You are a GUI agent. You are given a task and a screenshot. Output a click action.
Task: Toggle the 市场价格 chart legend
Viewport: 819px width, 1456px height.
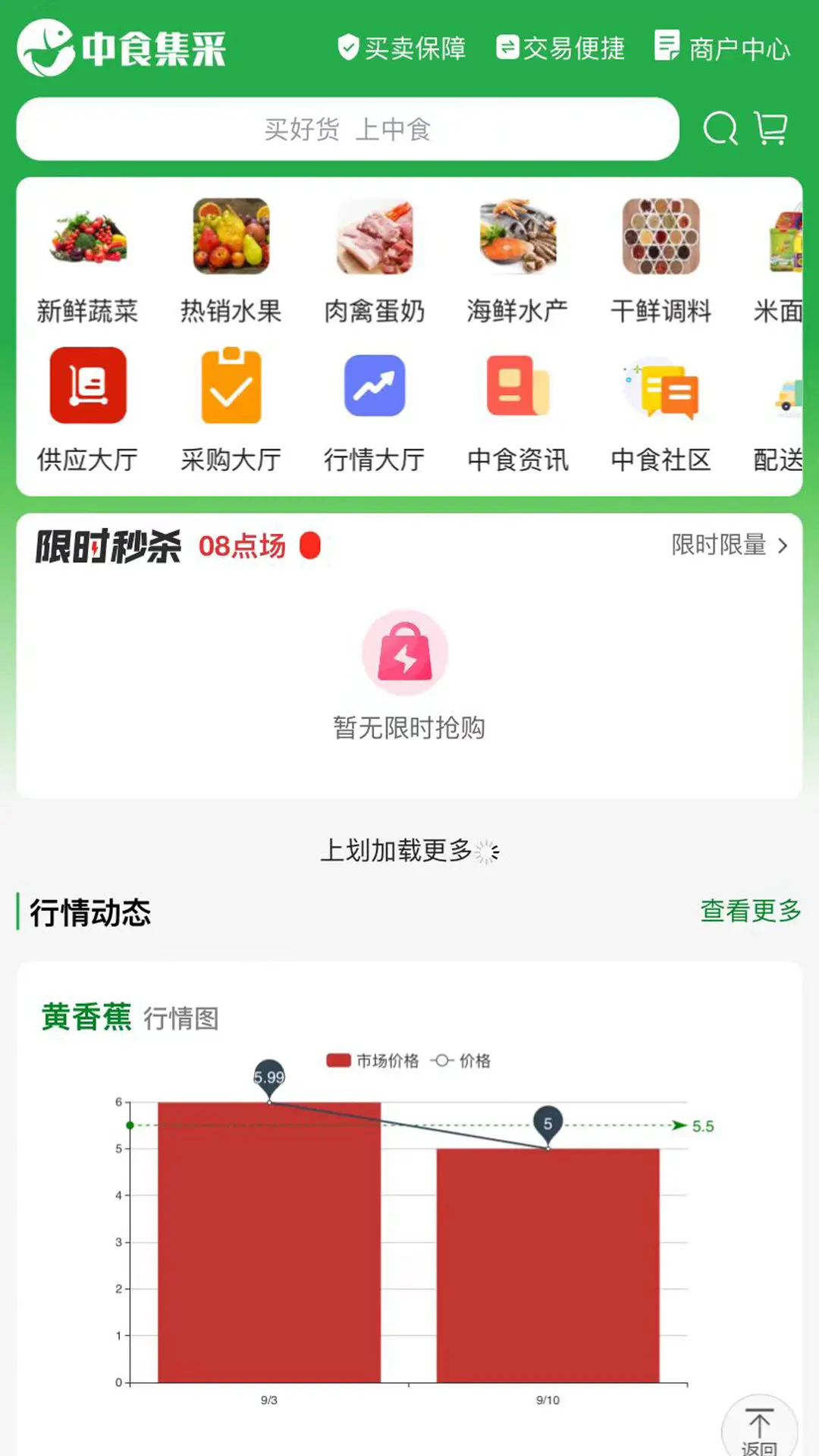click(x=372, y=1060)
